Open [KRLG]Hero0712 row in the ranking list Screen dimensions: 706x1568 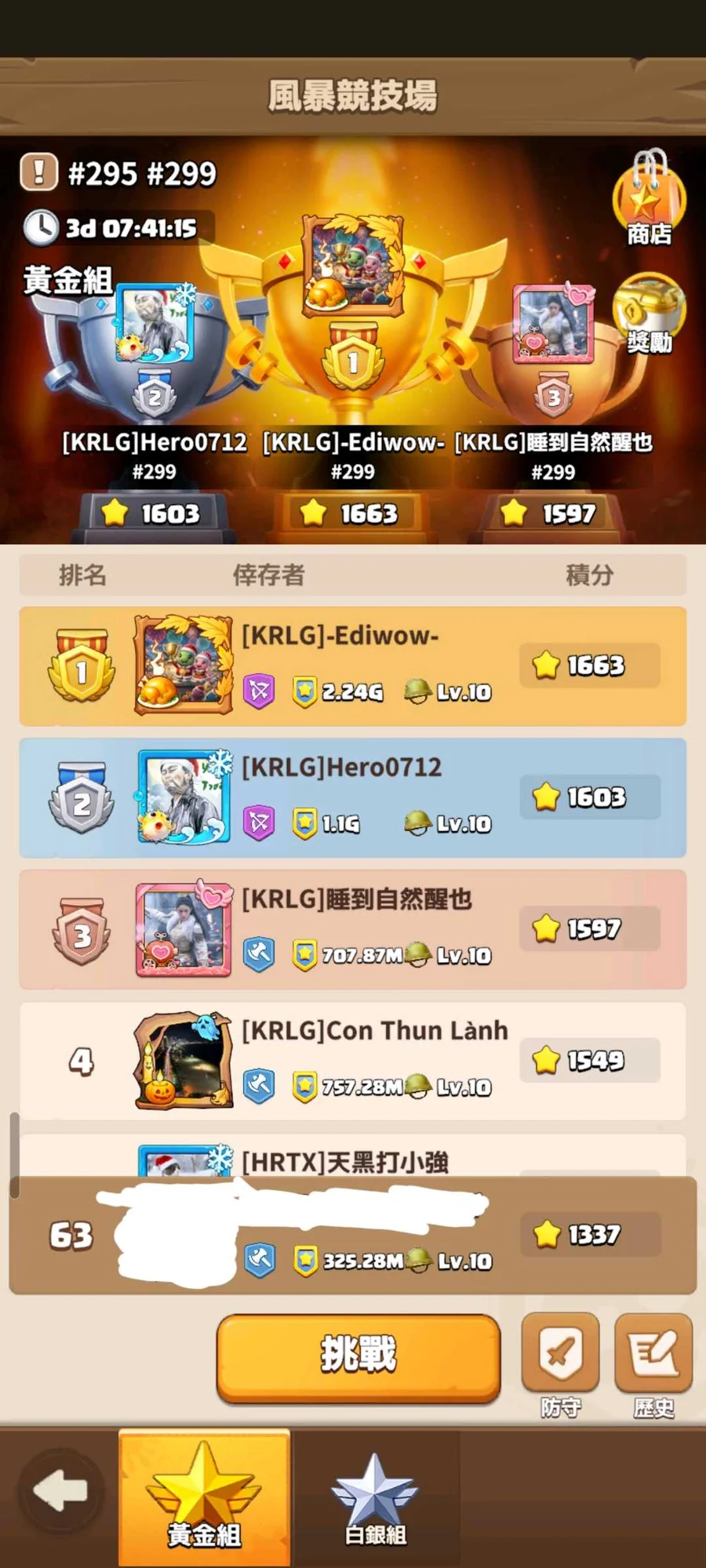point(353,797)
